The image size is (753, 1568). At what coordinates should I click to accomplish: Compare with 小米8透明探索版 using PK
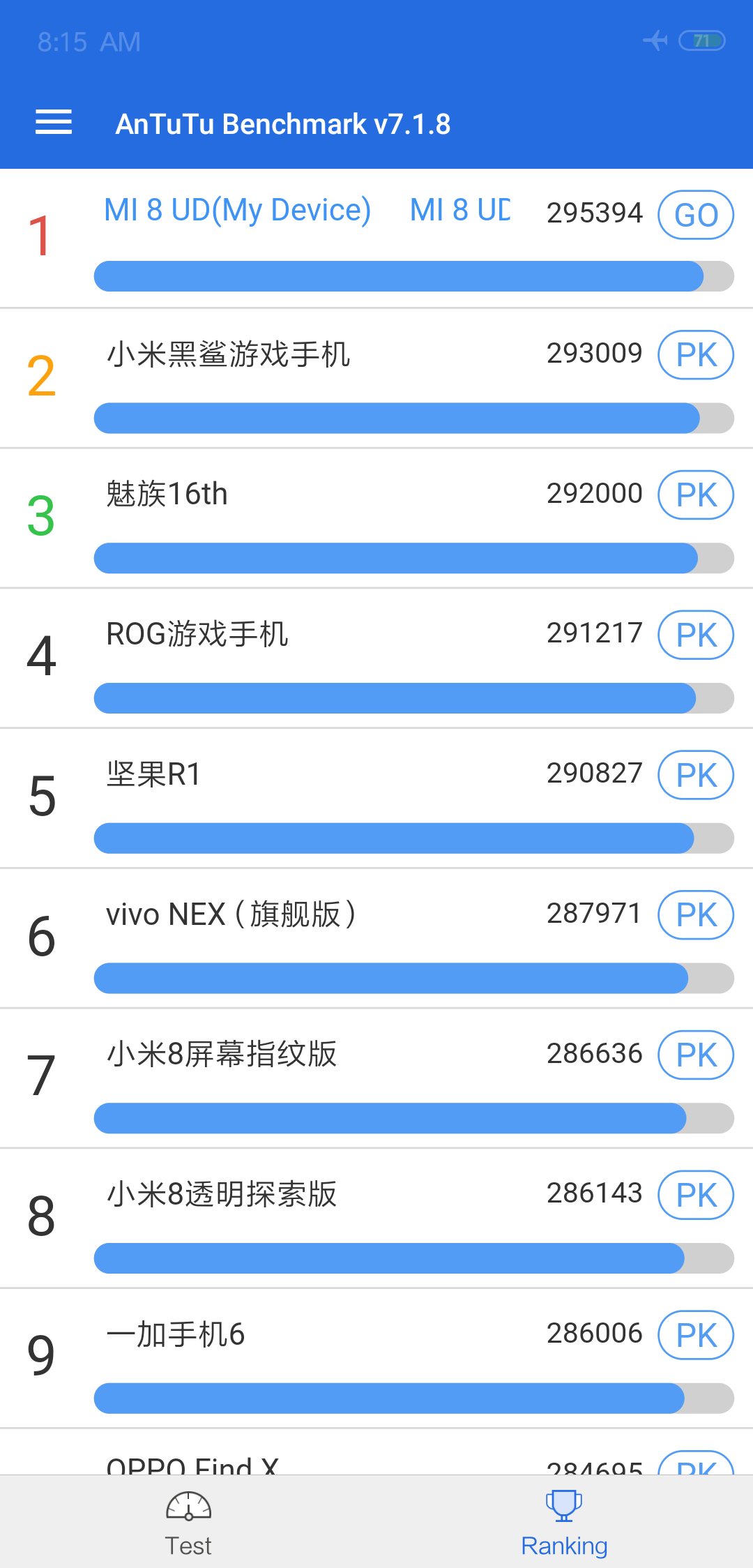coord(696,1196)
